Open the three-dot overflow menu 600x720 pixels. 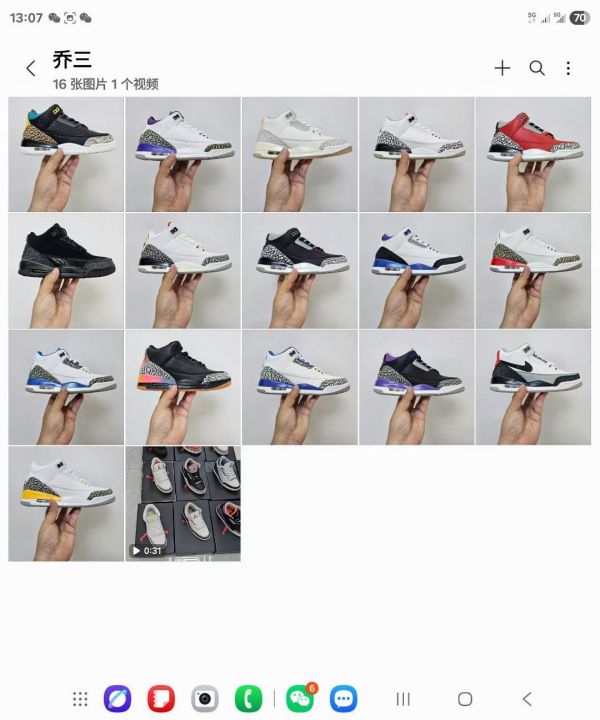tap(568, 68)
